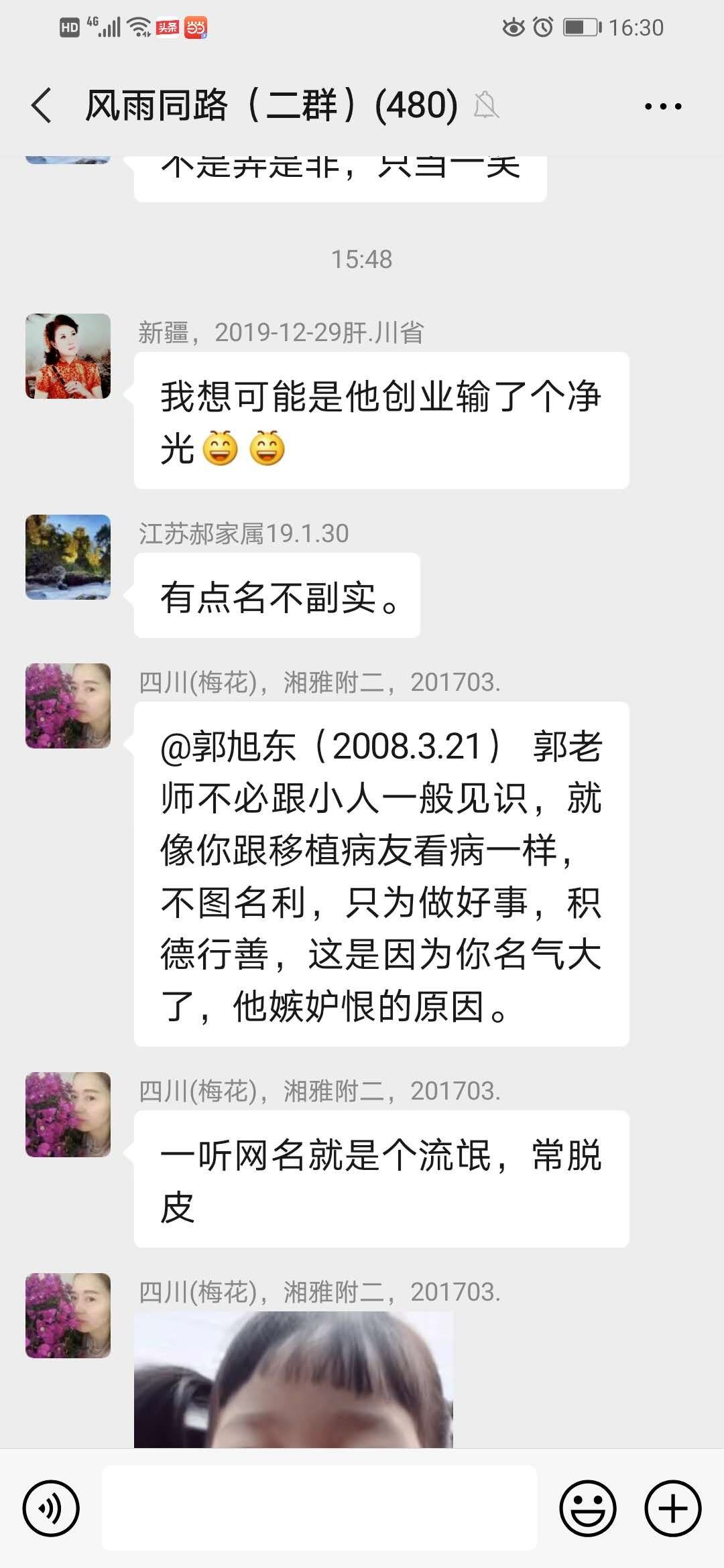The height and width of the screenshot is (1568, 724).
Task: View the photo sent by 四川(梅花)
Action: point(293,1379)
